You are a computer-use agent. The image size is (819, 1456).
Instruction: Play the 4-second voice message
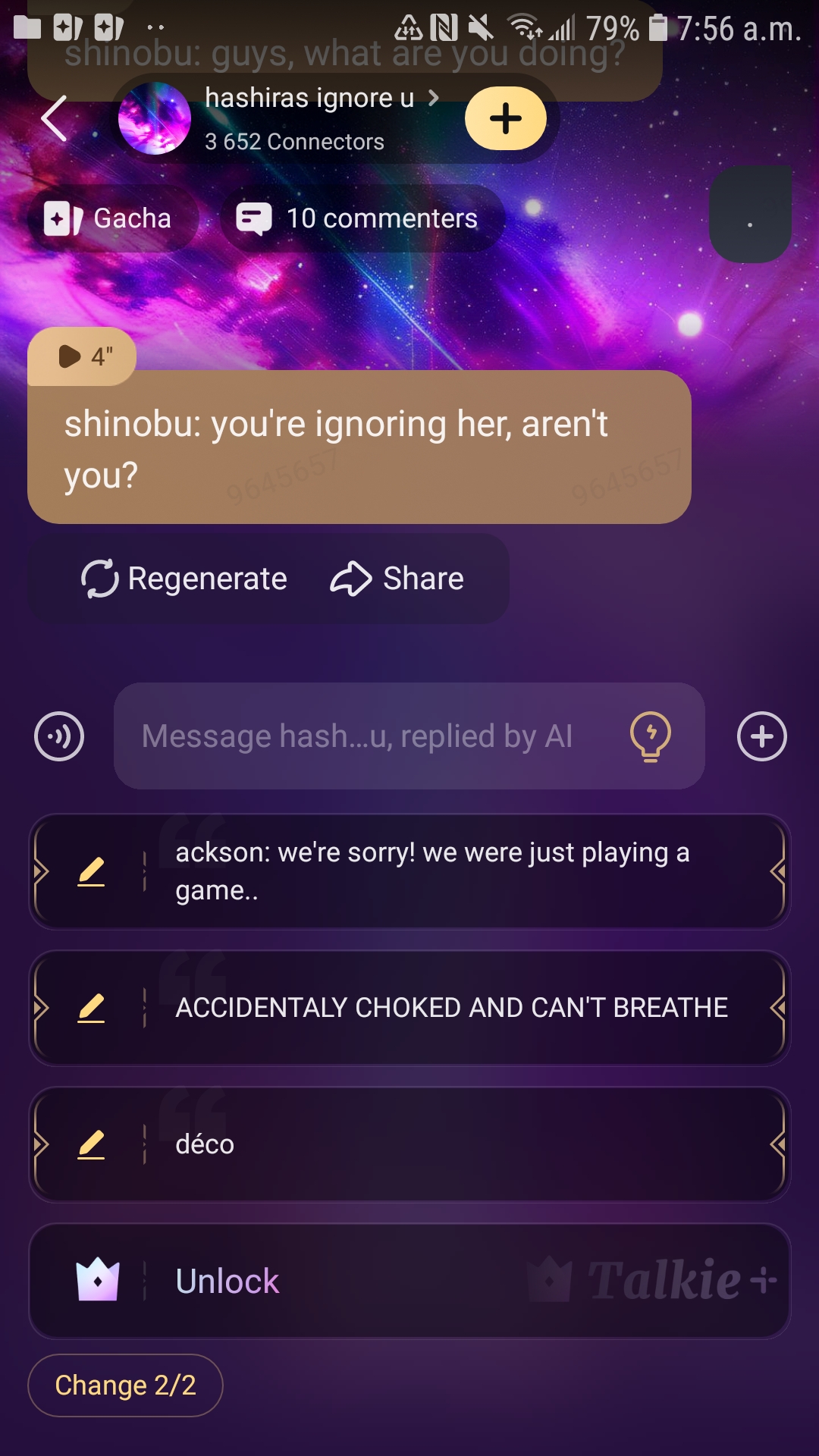82,356
